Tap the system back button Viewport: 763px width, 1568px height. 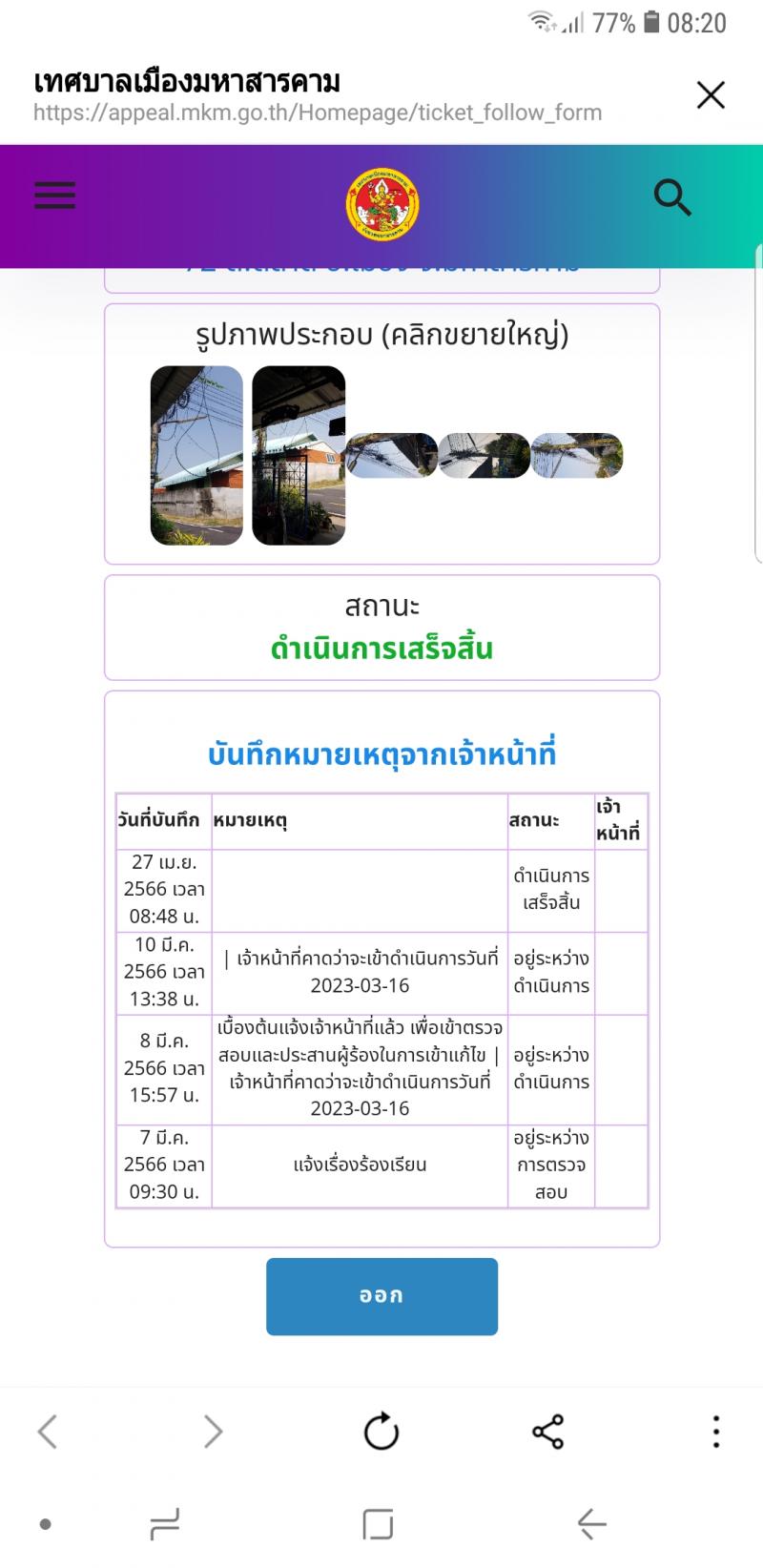coord(592,1524)
